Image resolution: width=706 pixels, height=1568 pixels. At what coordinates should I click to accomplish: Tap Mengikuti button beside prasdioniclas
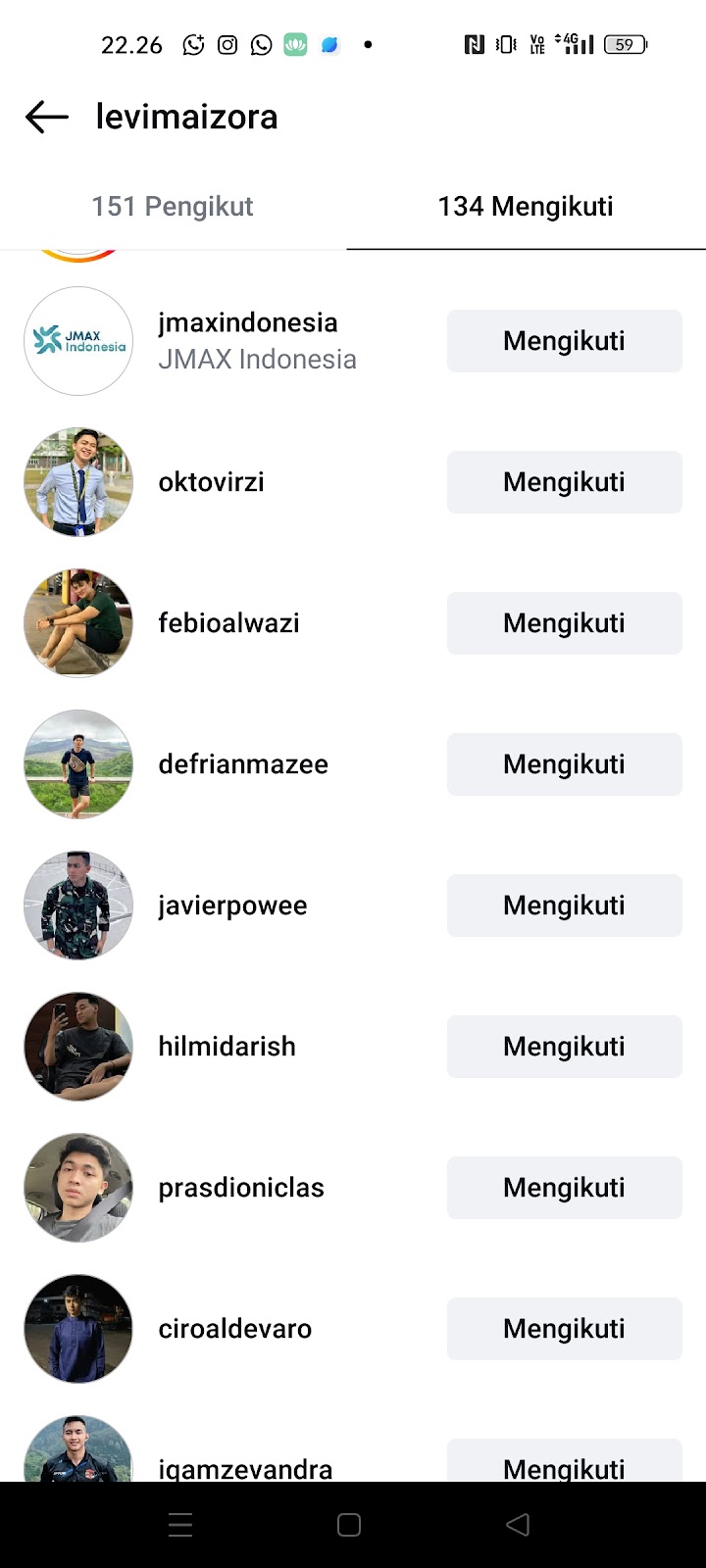pyautogui.click(x=564, y=1188)
